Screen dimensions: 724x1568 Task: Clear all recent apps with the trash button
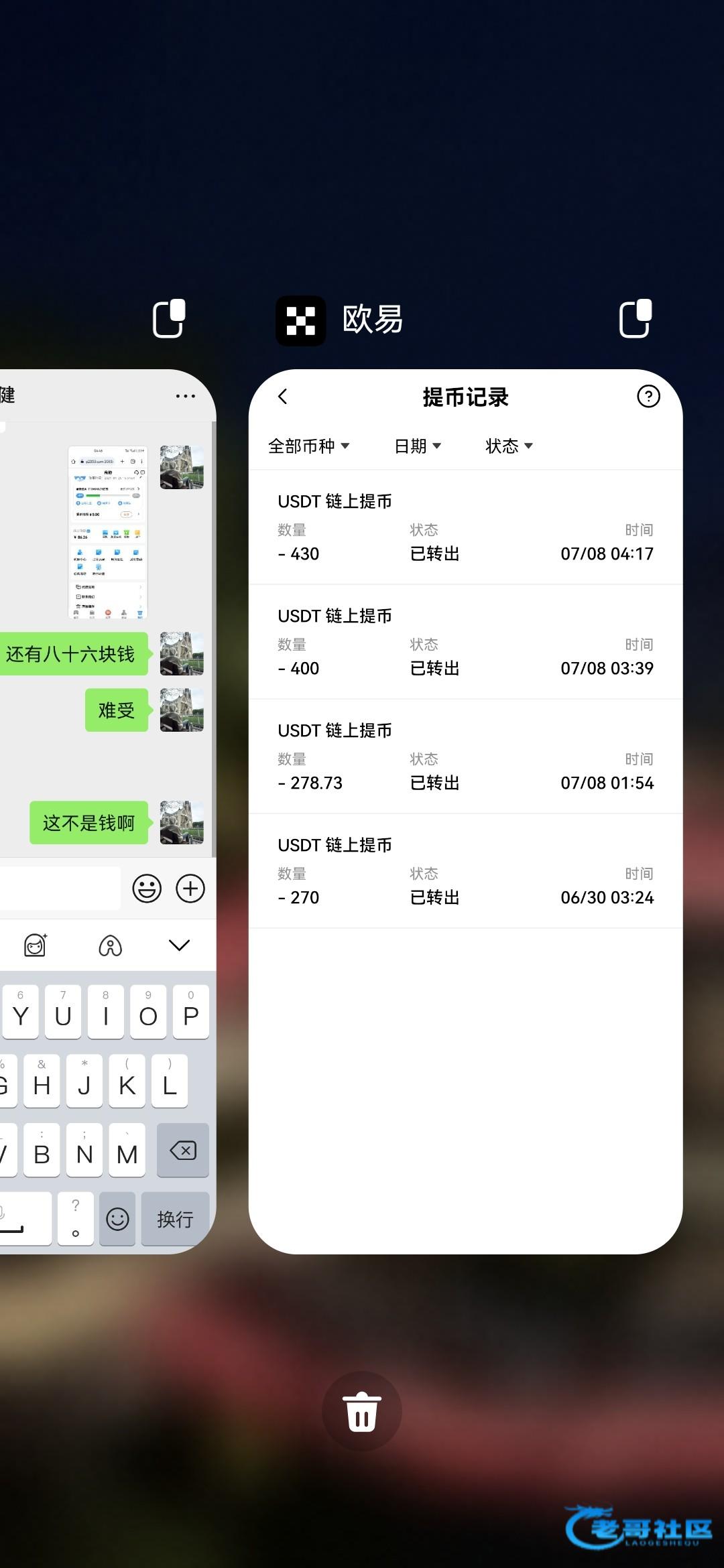click(361, 1411)
